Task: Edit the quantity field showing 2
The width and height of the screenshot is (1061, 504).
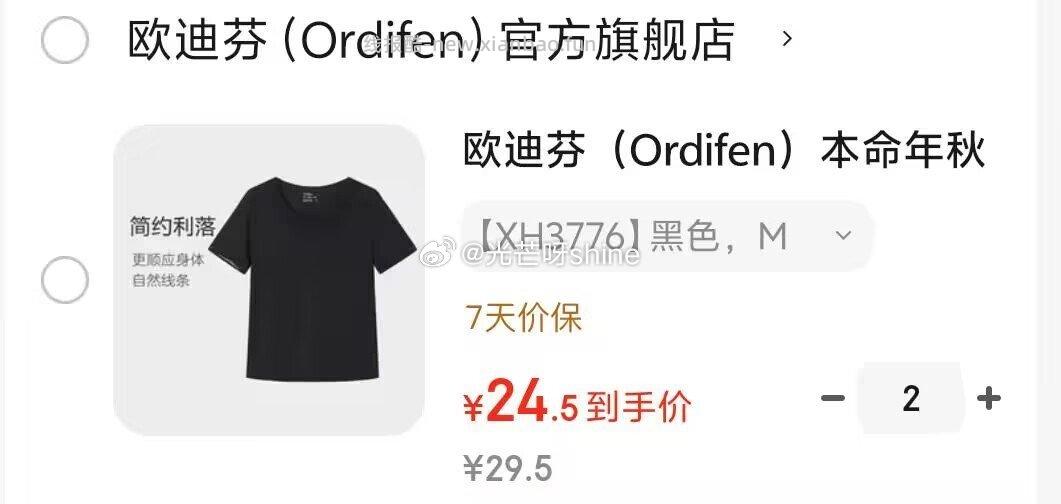Action: (911, 399)
